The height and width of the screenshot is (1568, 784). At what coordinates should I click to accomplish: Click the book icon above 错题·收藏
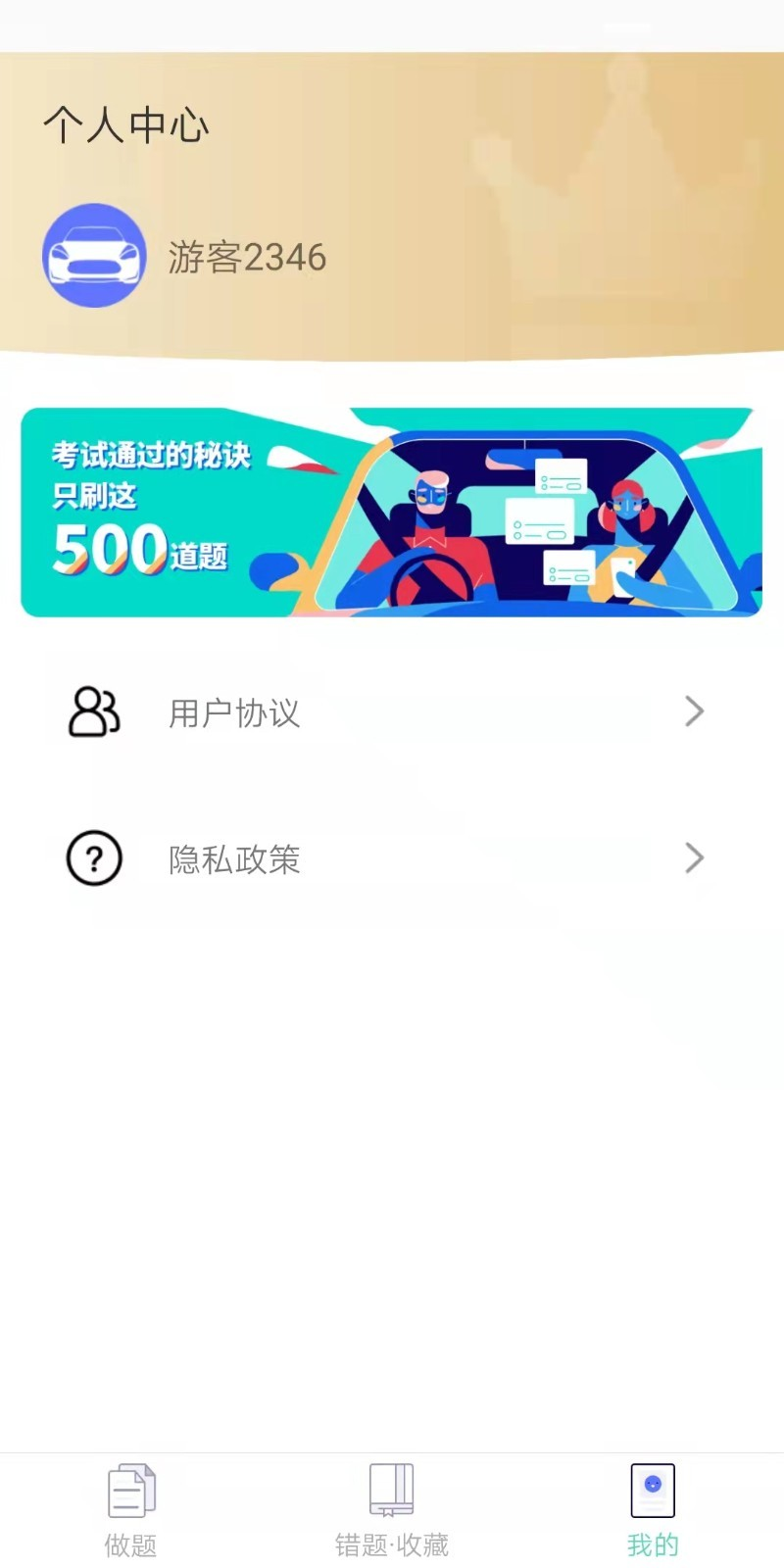(x=392, y=1491)
